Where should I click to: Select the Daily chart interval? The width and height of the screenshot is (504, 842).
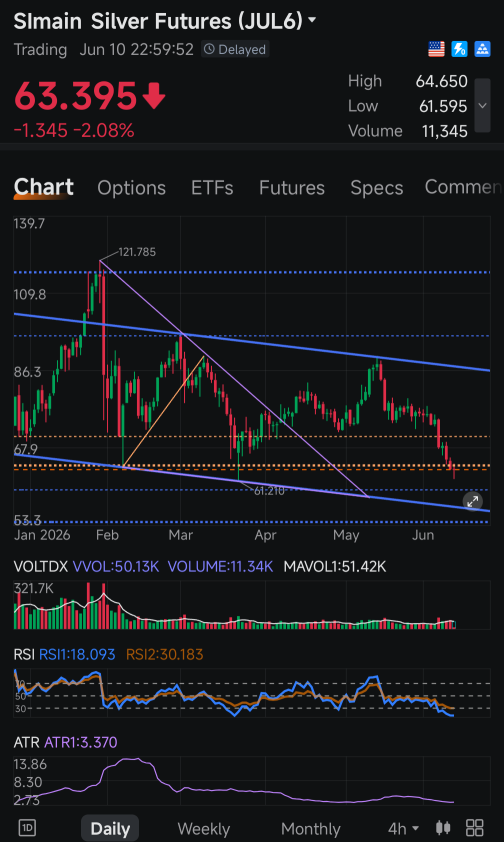[x=110, y=828]
